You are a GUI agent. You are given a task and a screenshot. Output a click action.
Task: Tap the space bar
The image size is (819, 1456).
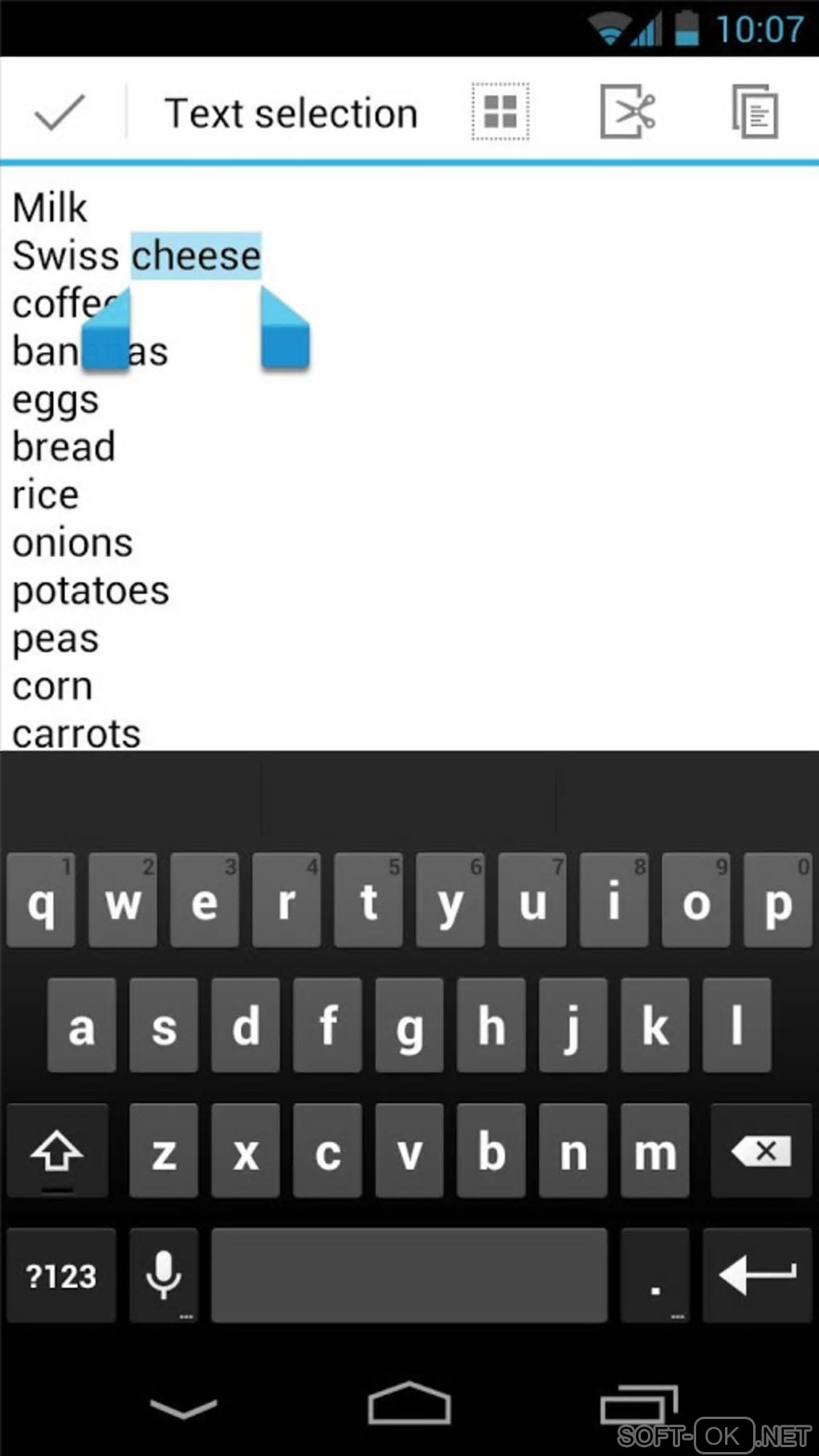point(409,1275)
